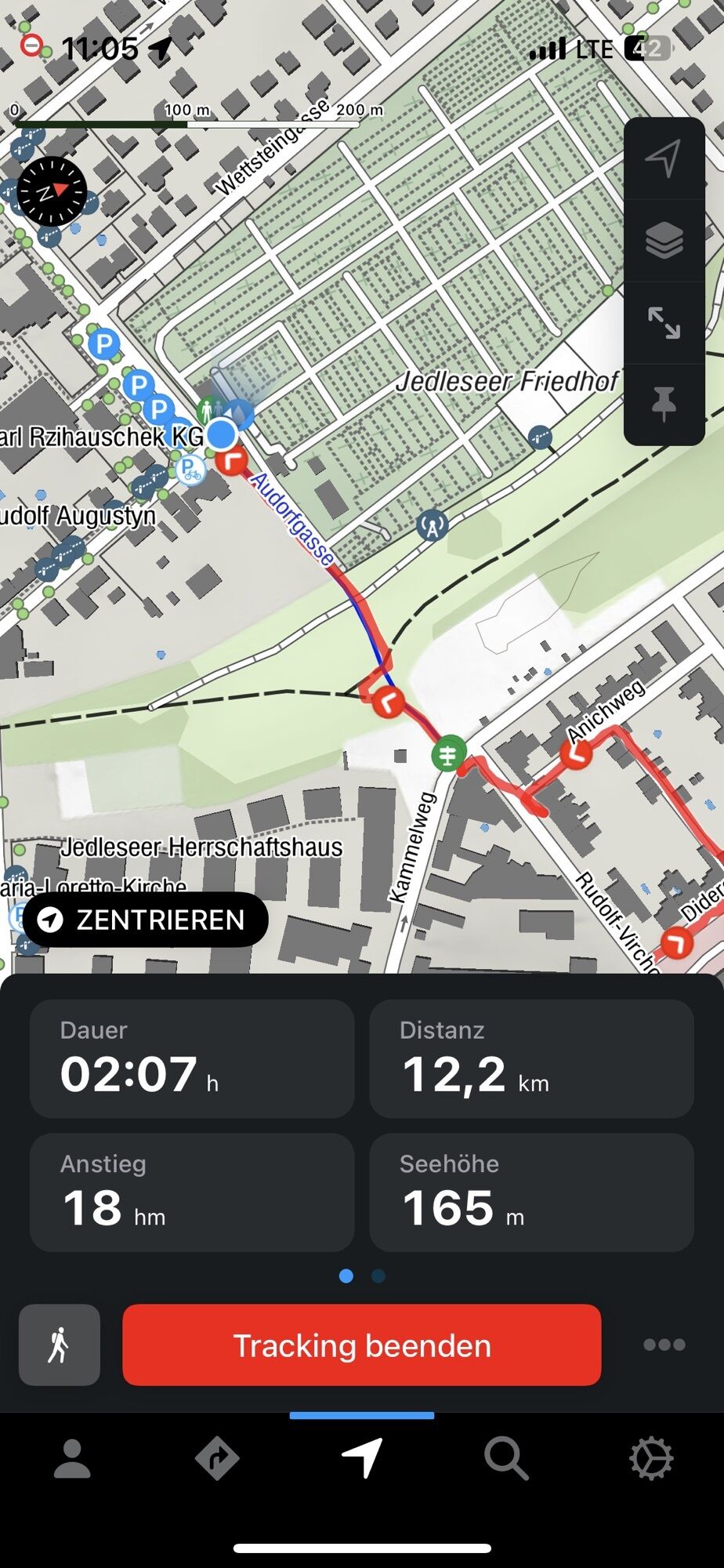This screenshot has height=1568, width=724.
Task: Switch to second stats page dot
Action: pos(378,1276)
